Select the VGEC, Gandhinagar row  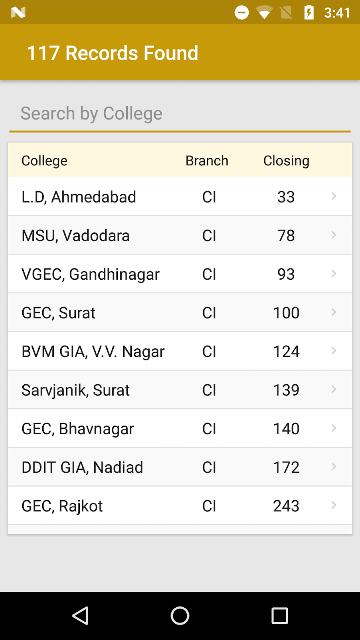click(x=180, y=274)
